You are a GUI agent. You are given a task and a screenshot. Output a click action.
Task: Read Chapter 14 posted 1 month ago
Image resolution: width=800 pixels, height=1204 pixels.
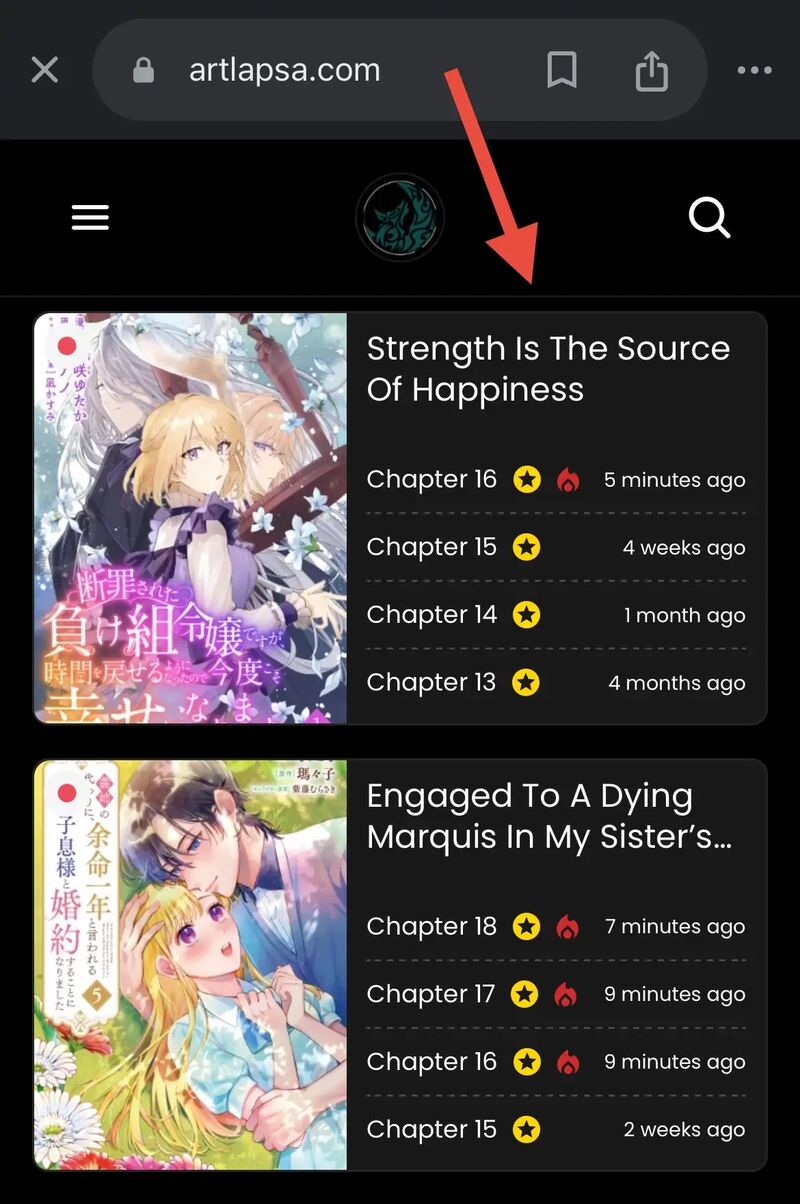pos(432,615)
